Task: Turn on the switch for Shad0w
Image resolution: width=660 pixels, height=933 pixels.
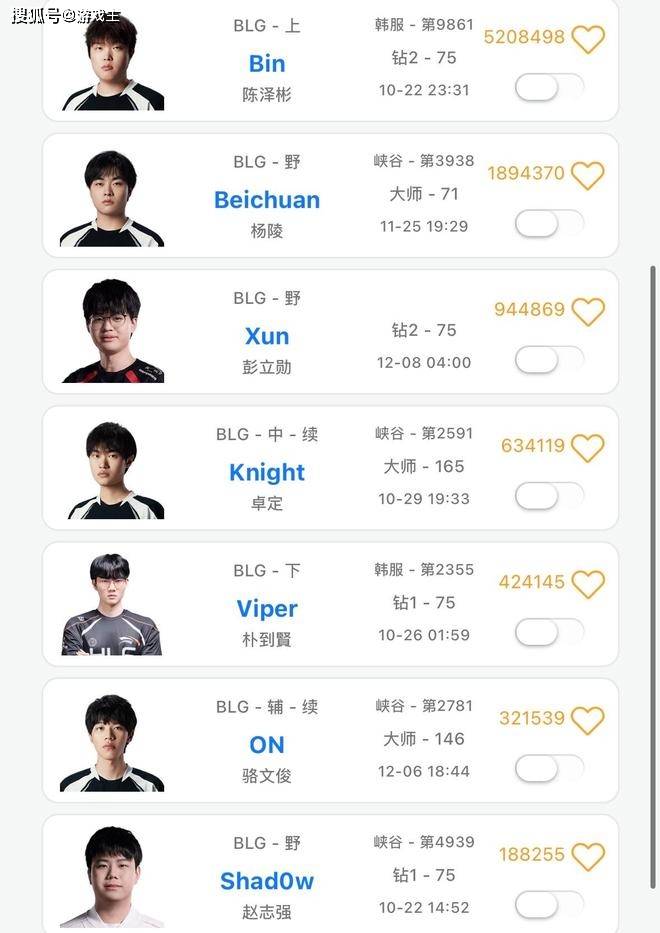Action: [549, 904]
